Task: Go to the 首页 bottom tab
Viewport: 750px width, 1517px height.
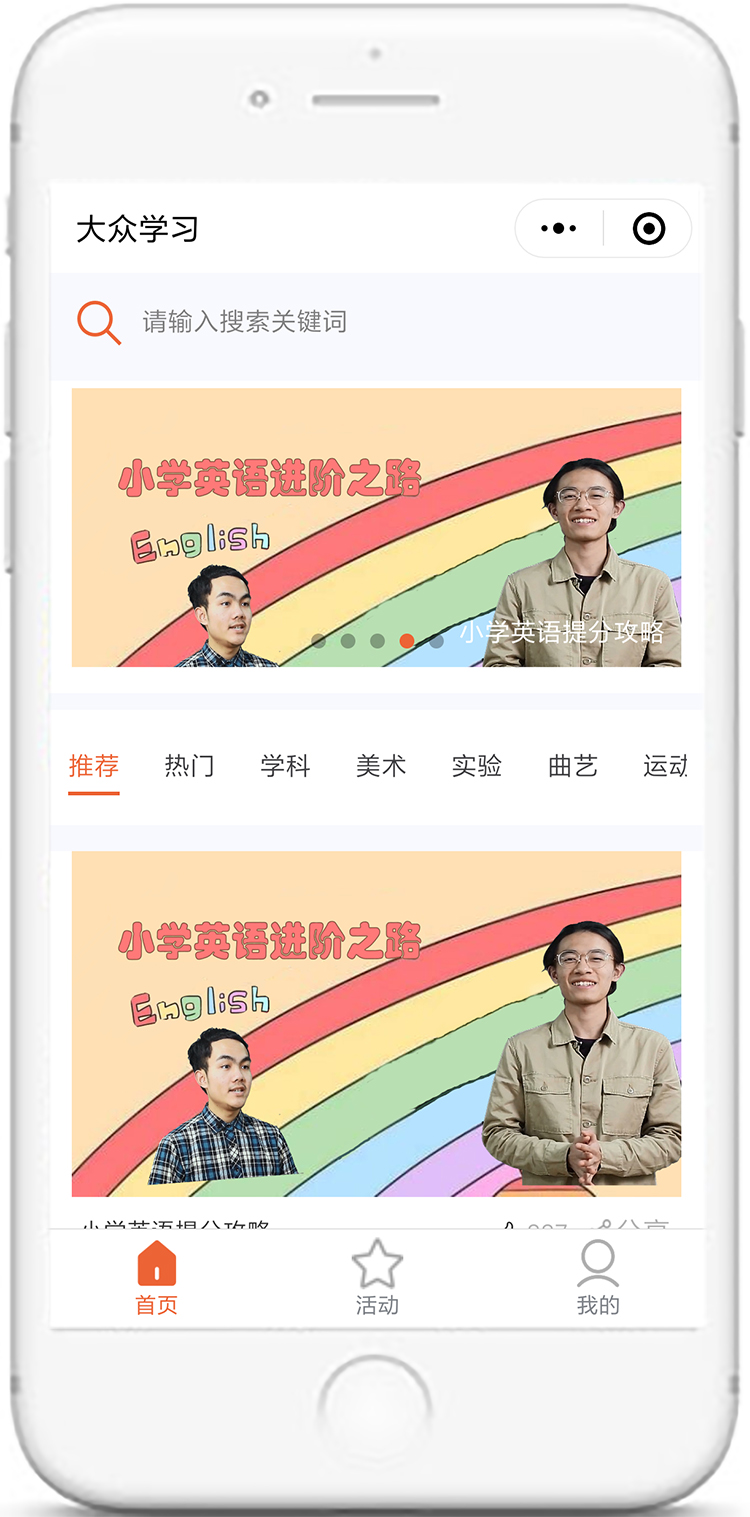Action: pos(157,1278)
